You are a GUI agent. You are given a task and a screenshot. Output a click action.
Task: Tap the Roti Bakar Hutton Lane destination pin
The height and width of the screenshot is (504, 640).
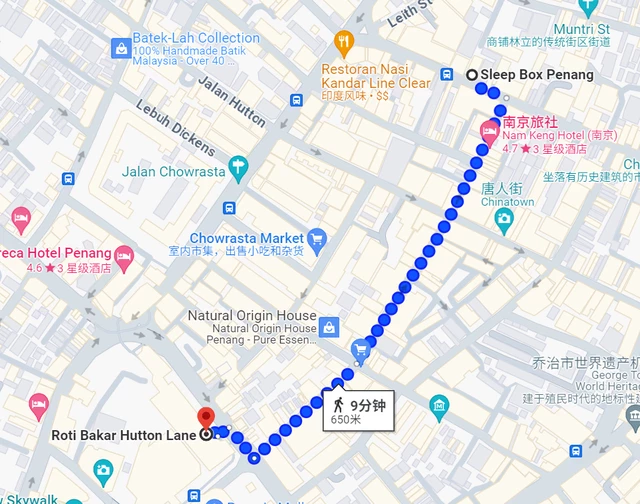[x=207, y=419]
